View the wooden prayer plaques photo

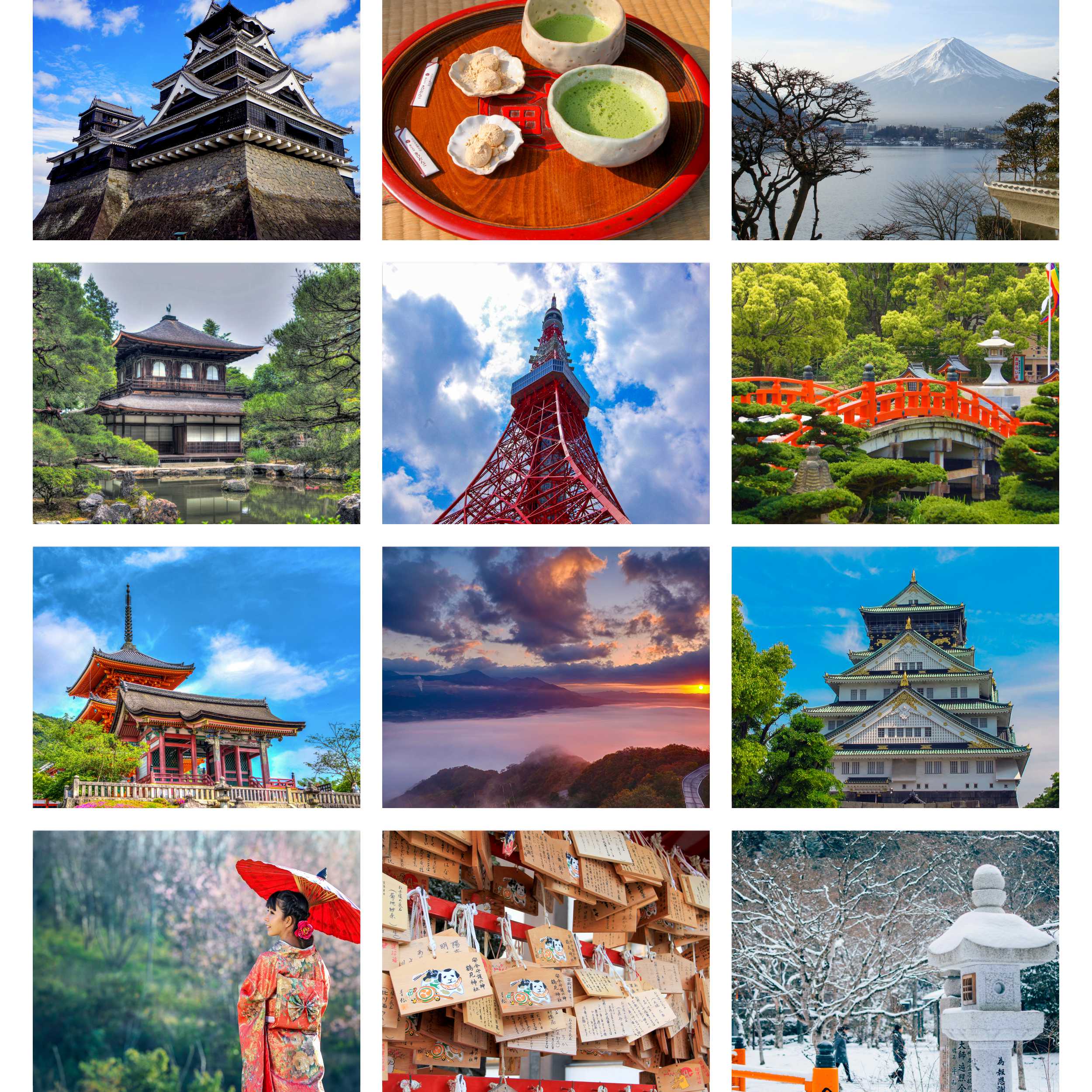[x=546, y=961]
